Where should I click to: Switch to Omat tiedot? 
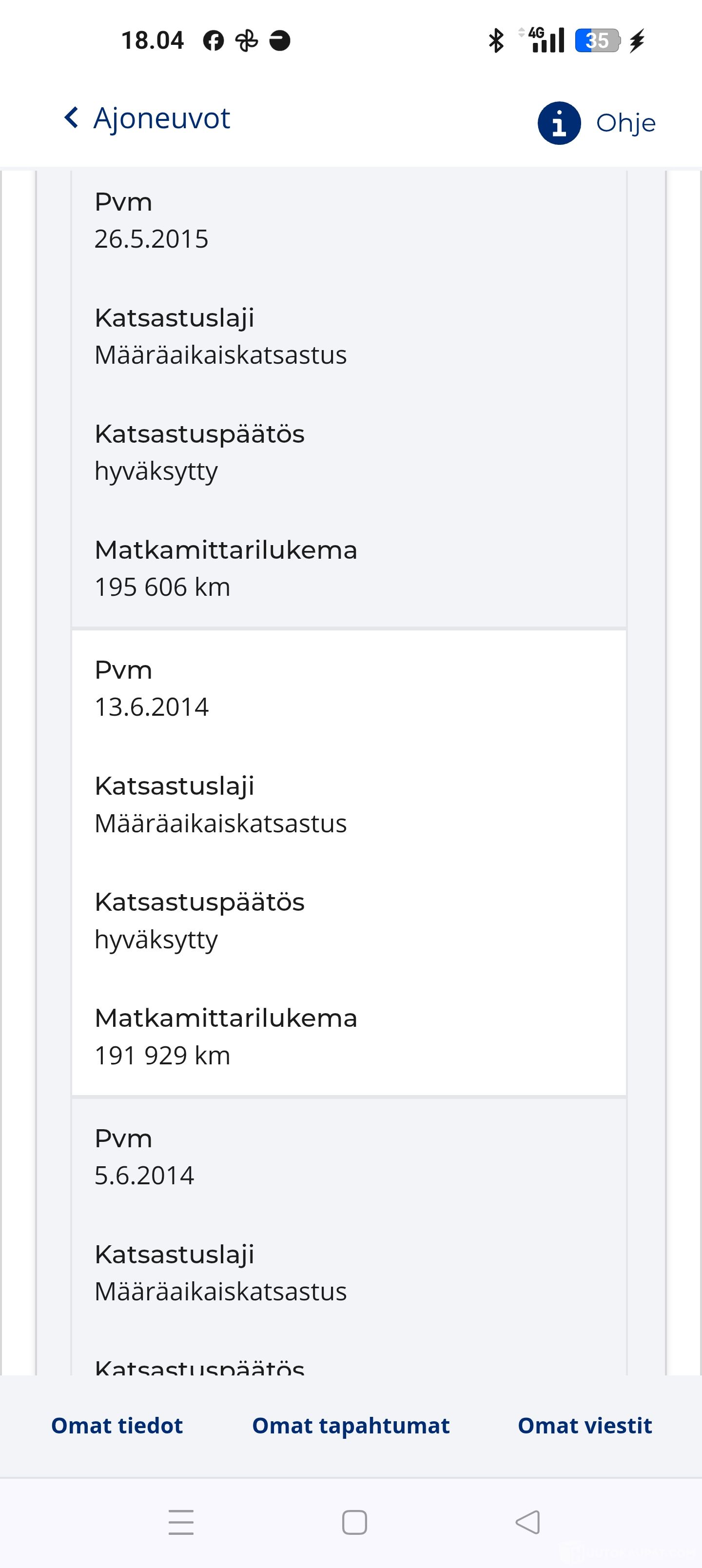pyautogui.click(x=117, y=1426)
